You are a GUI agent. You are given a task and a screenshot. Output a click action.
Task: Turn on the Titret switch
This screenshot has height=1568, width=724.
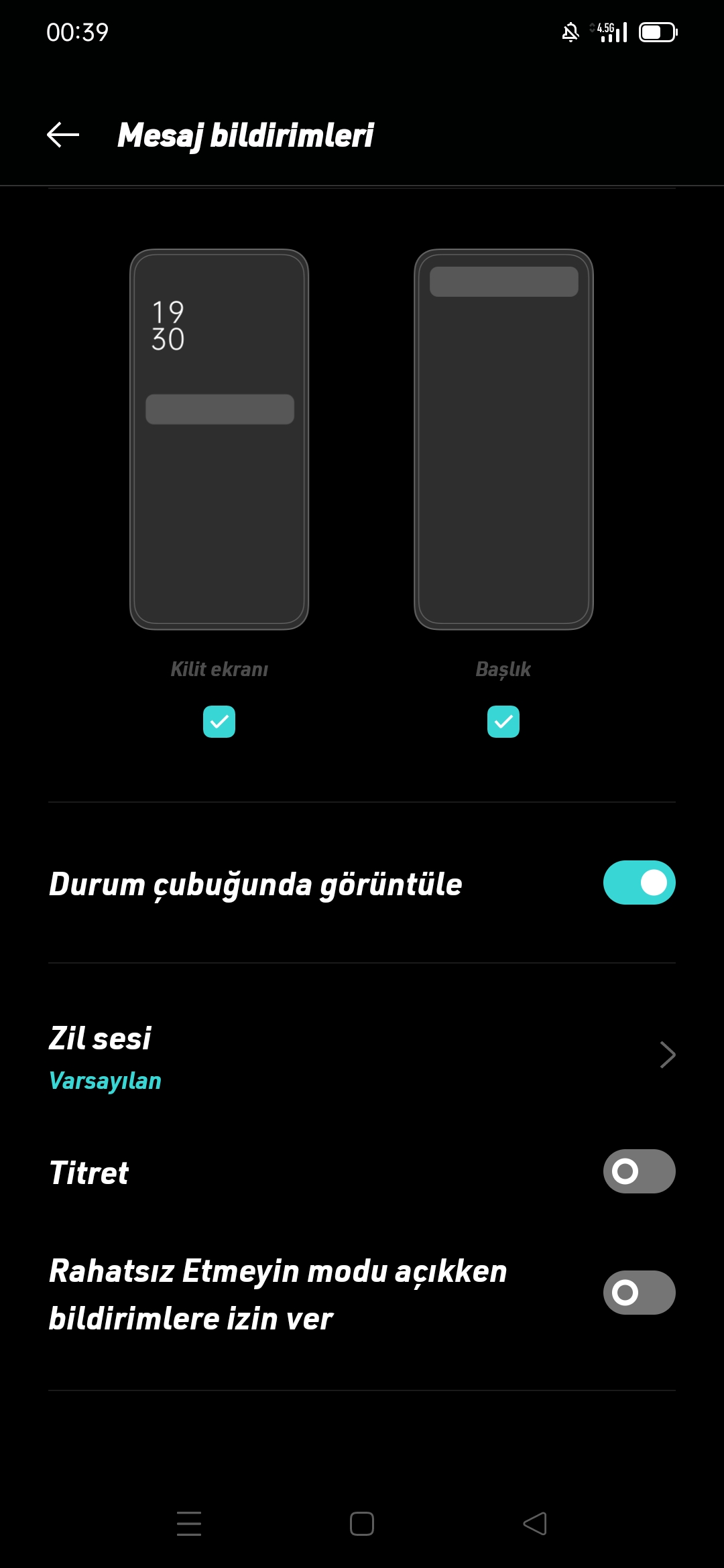(x=639, y=1171)
